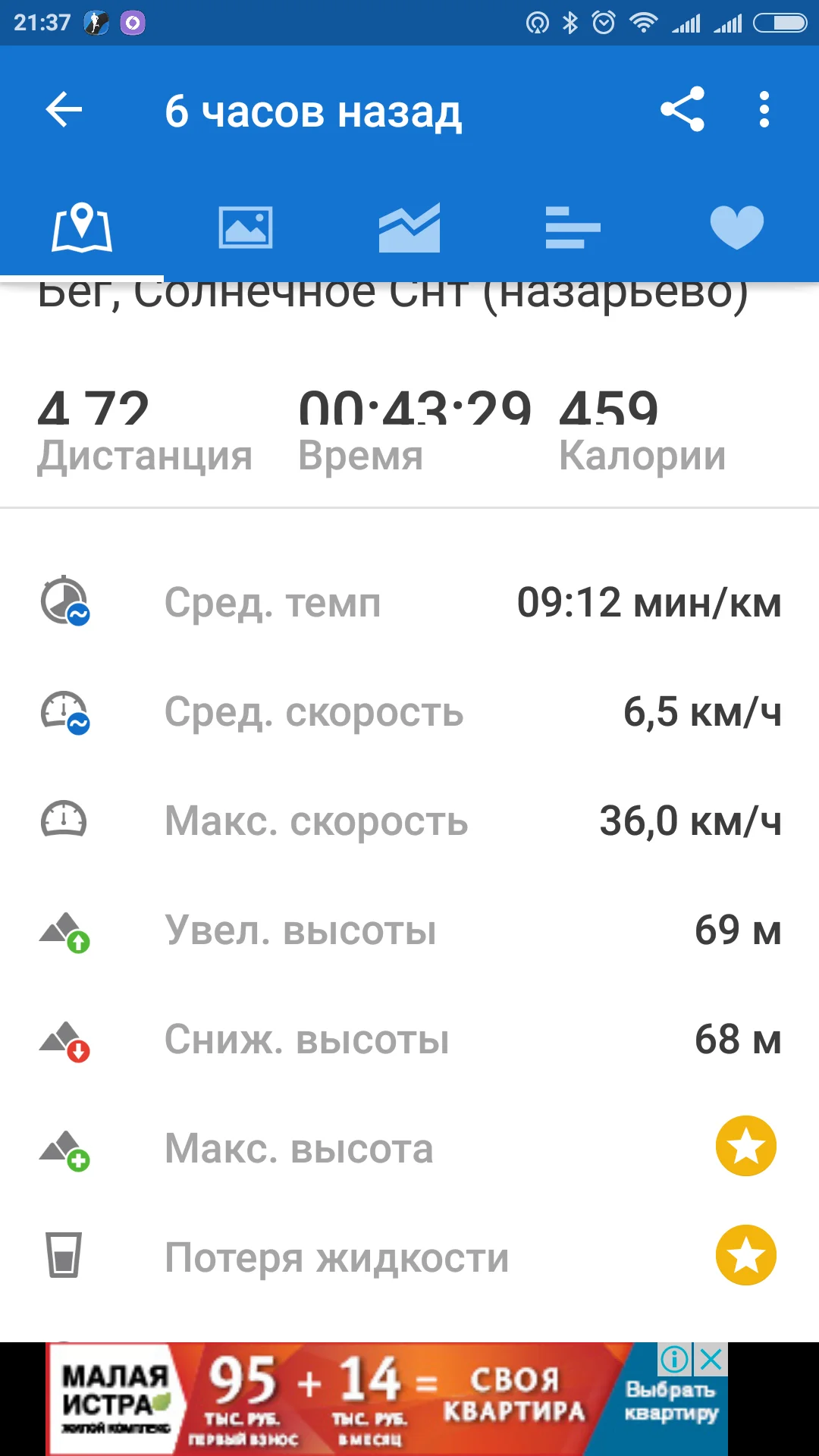The width and height of the screenshot is (819, 1456).
Task: Unlock premium star for Потеря жидкости
Action: coord(746,1255)
